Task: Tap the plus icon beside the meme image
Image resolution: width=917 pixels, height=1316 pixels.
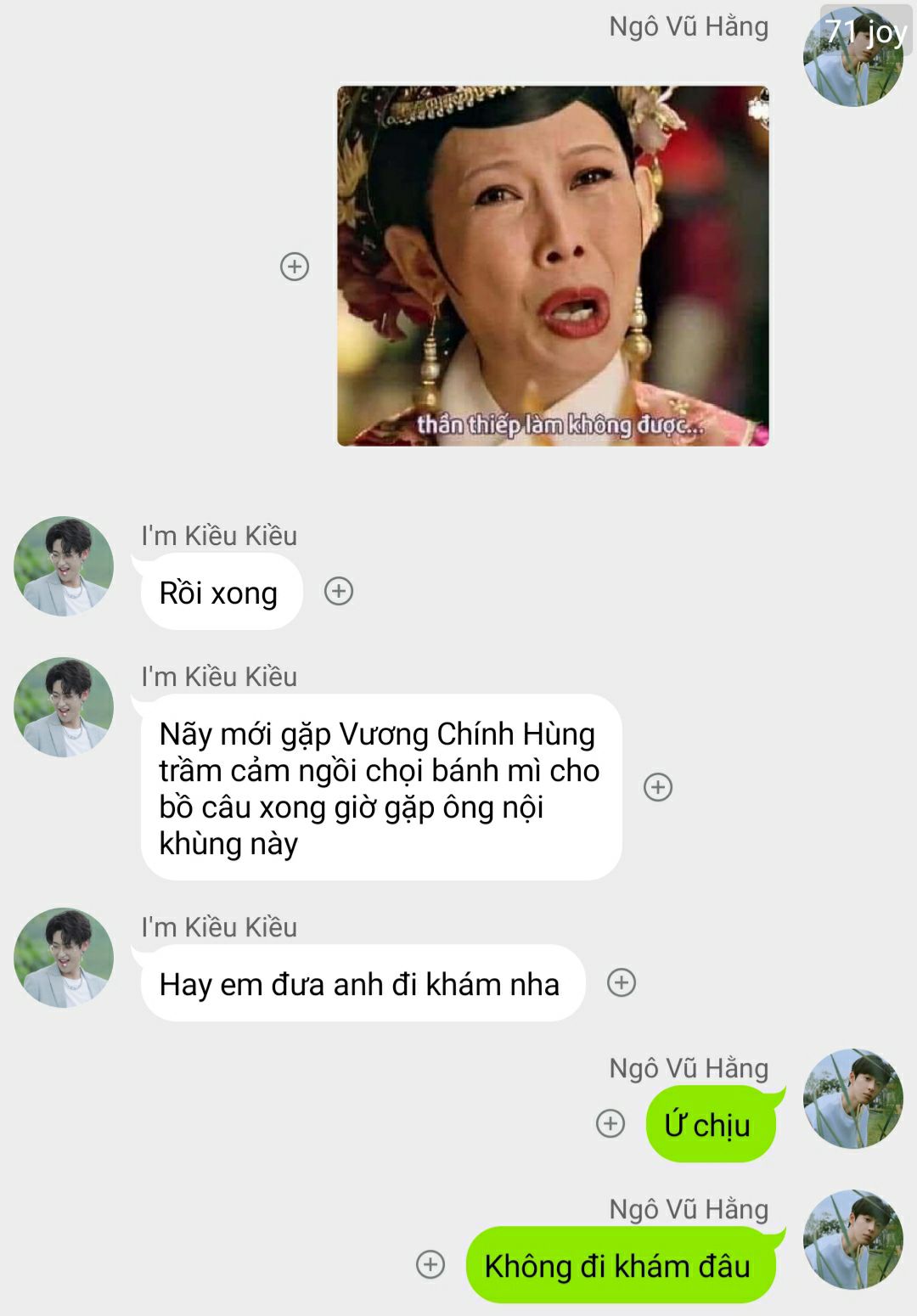Action: click(295, 267)
